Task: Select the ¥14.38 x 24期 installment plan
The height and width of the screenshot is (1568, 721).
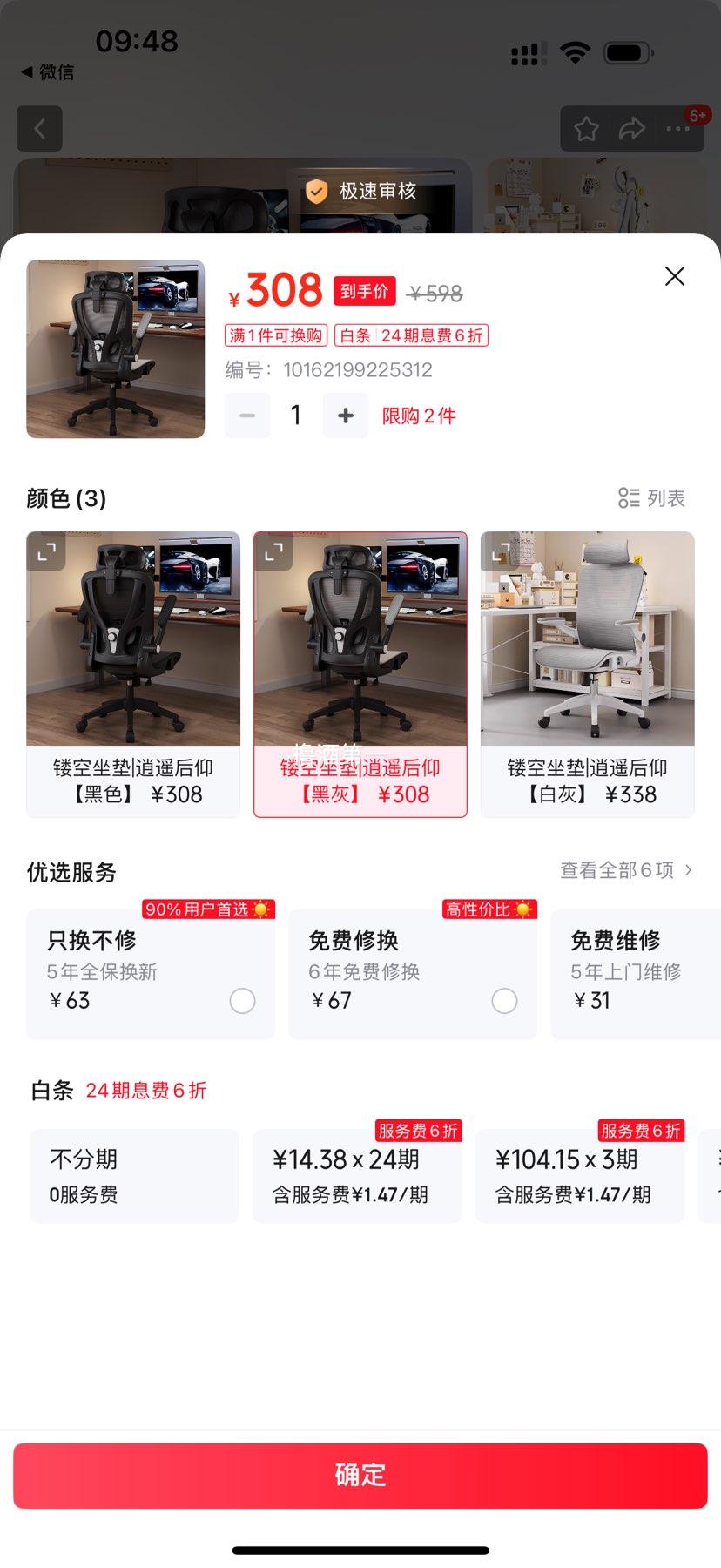Action: tap(357, 1176)
